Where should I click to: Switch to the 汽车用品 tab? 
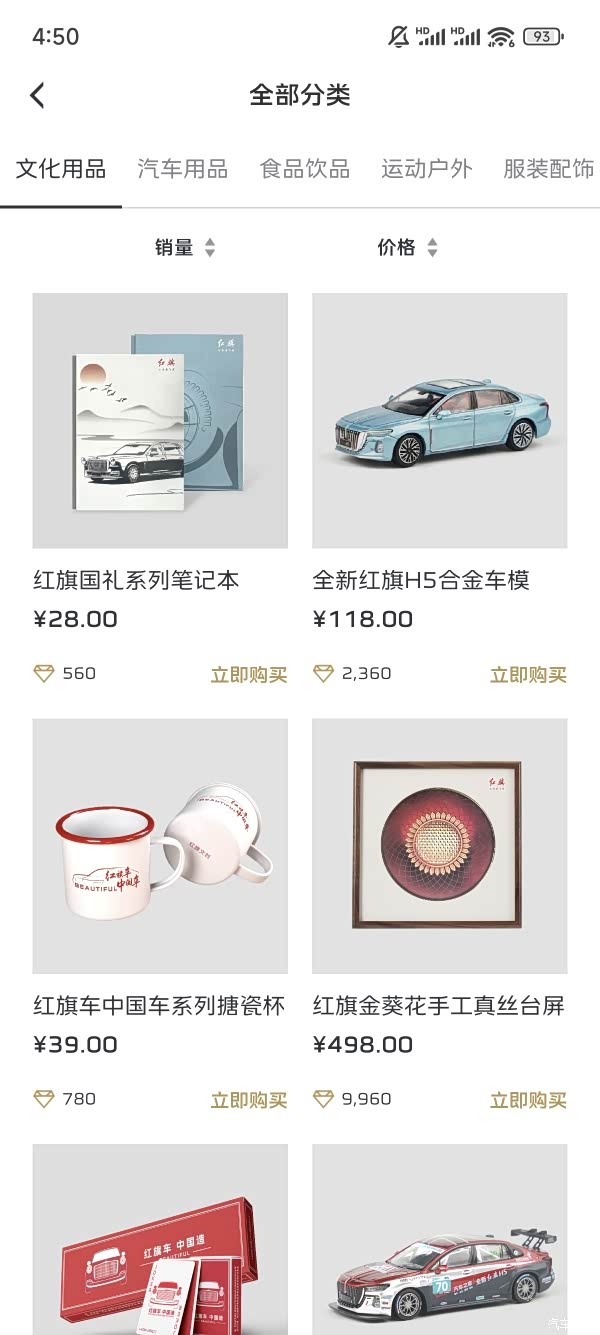point(182,169)
